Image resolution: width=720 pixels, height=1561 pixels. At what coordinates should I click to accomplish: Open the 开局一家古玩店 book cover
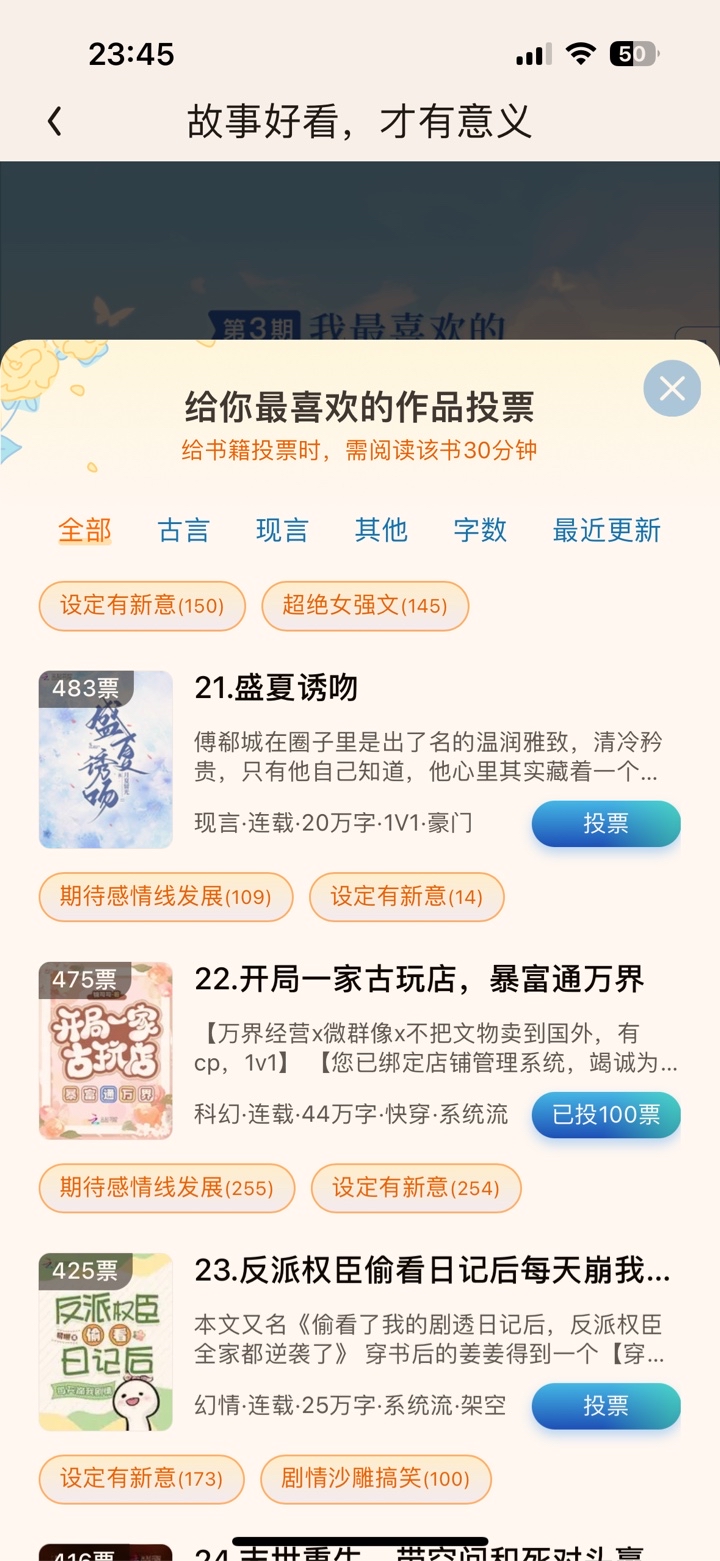pyautogui.click(x=106, y=1051)
